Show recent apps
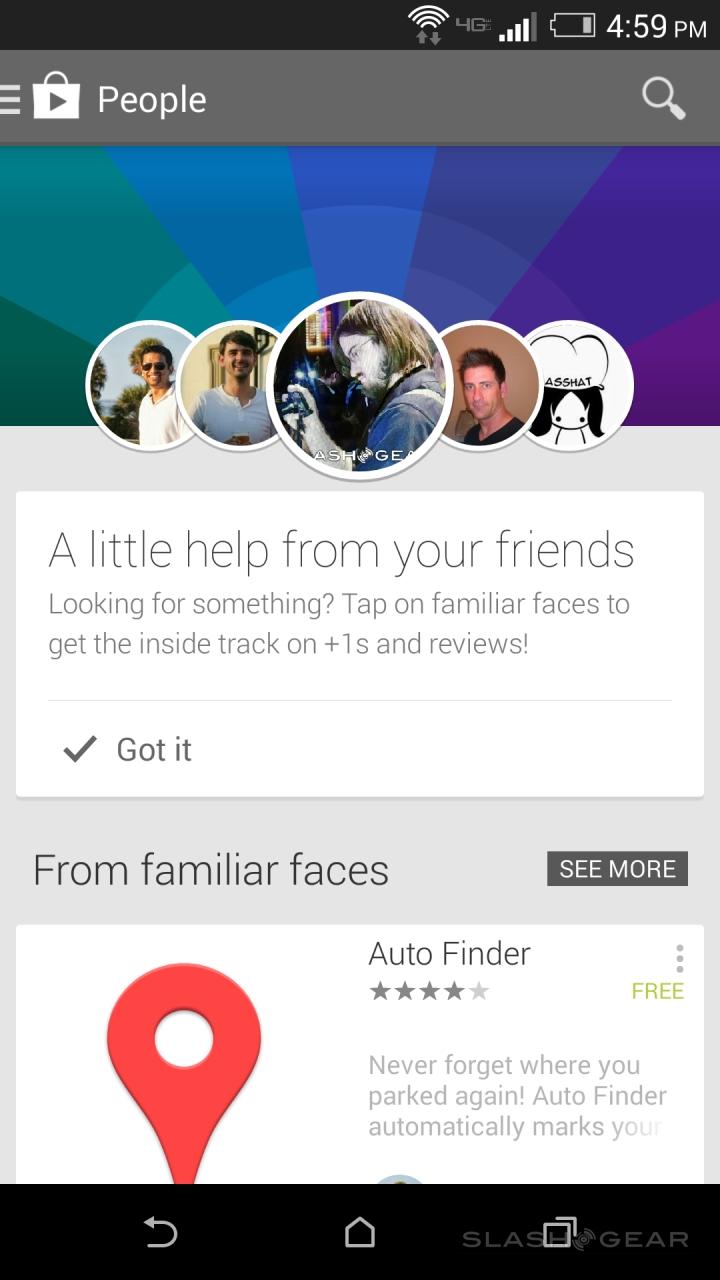 tap(559, 1232)
